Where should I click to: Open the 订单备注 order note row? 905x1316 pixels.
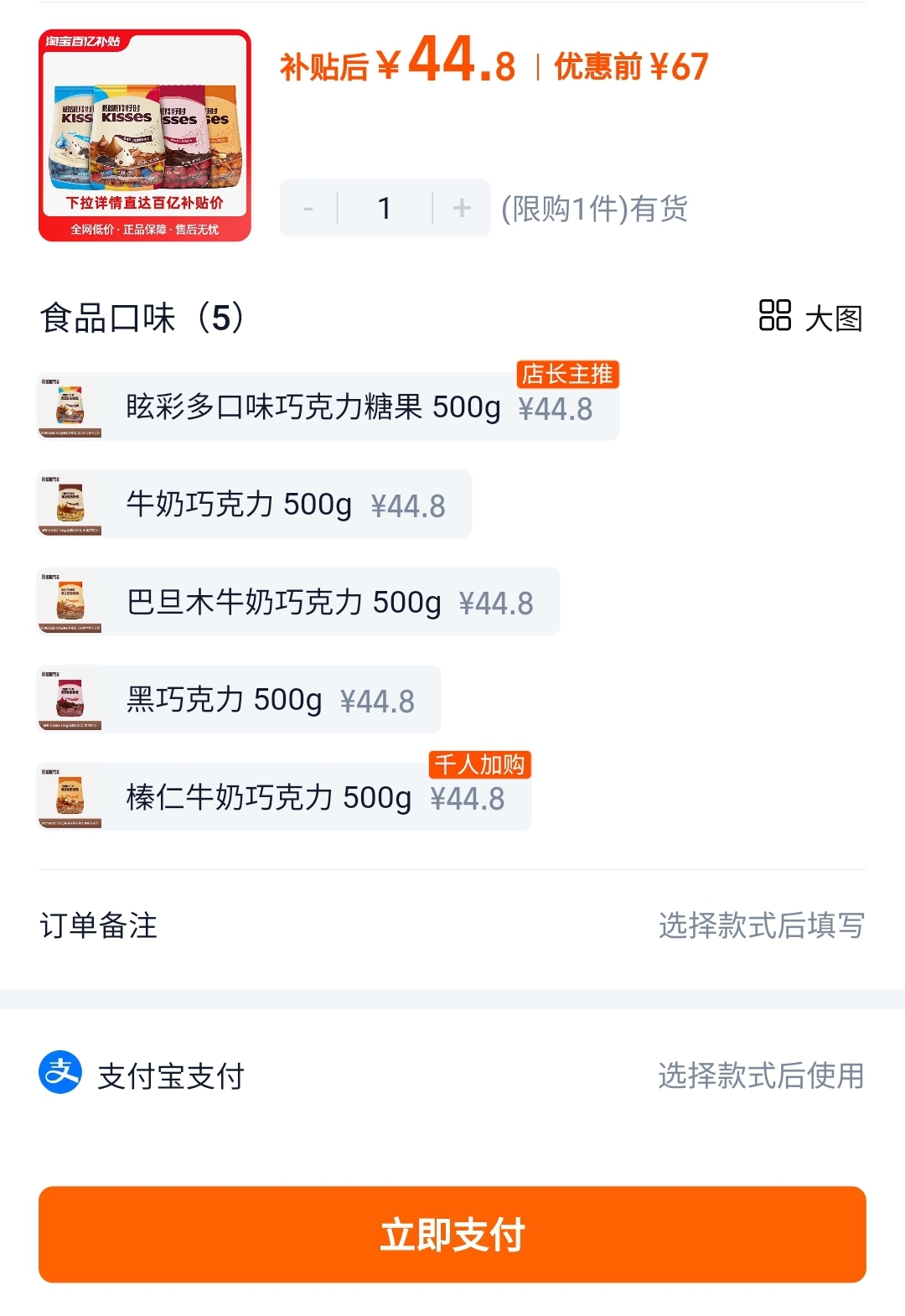(452, 925)
